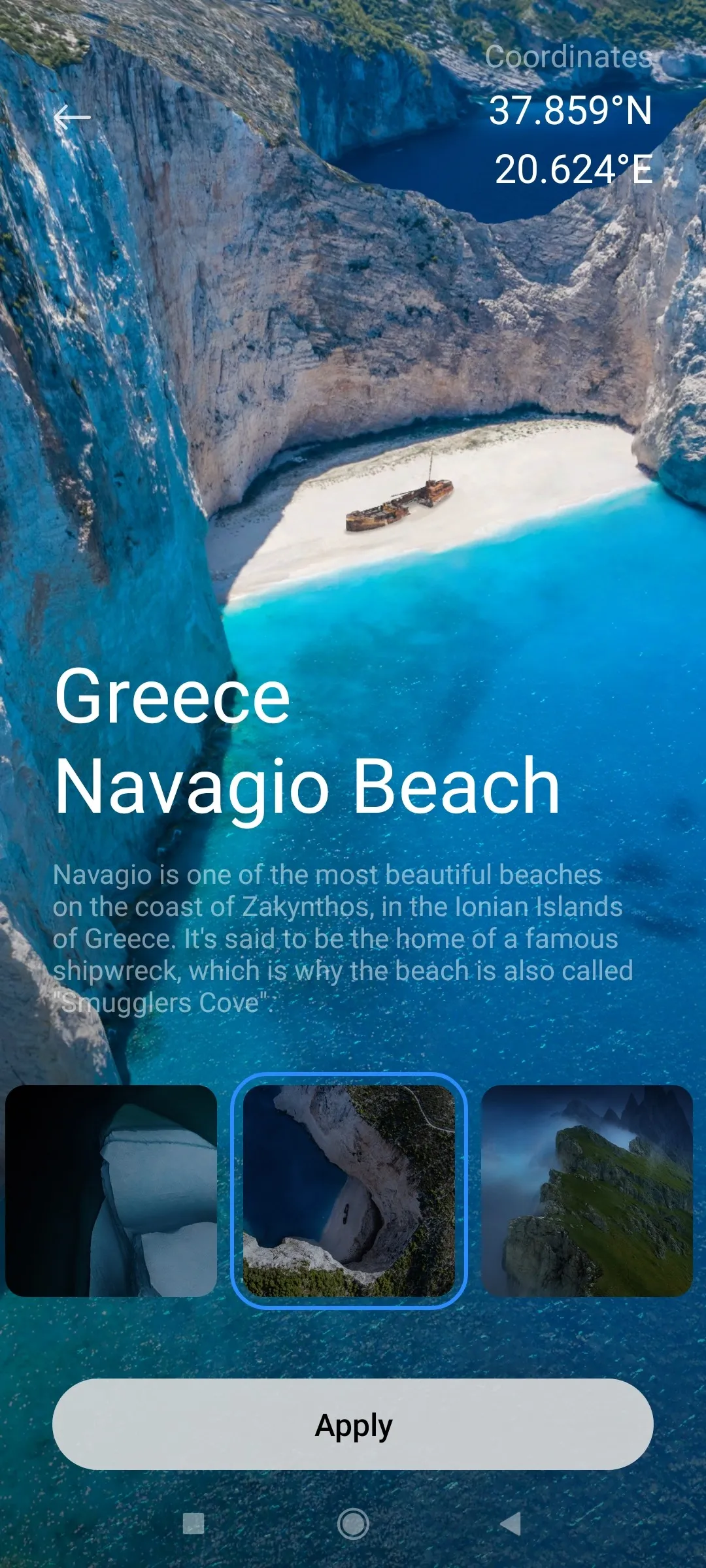Go to the home screen
Image resolution: width=706 pixels, height=1568 pixels.
pos(353,1524)
